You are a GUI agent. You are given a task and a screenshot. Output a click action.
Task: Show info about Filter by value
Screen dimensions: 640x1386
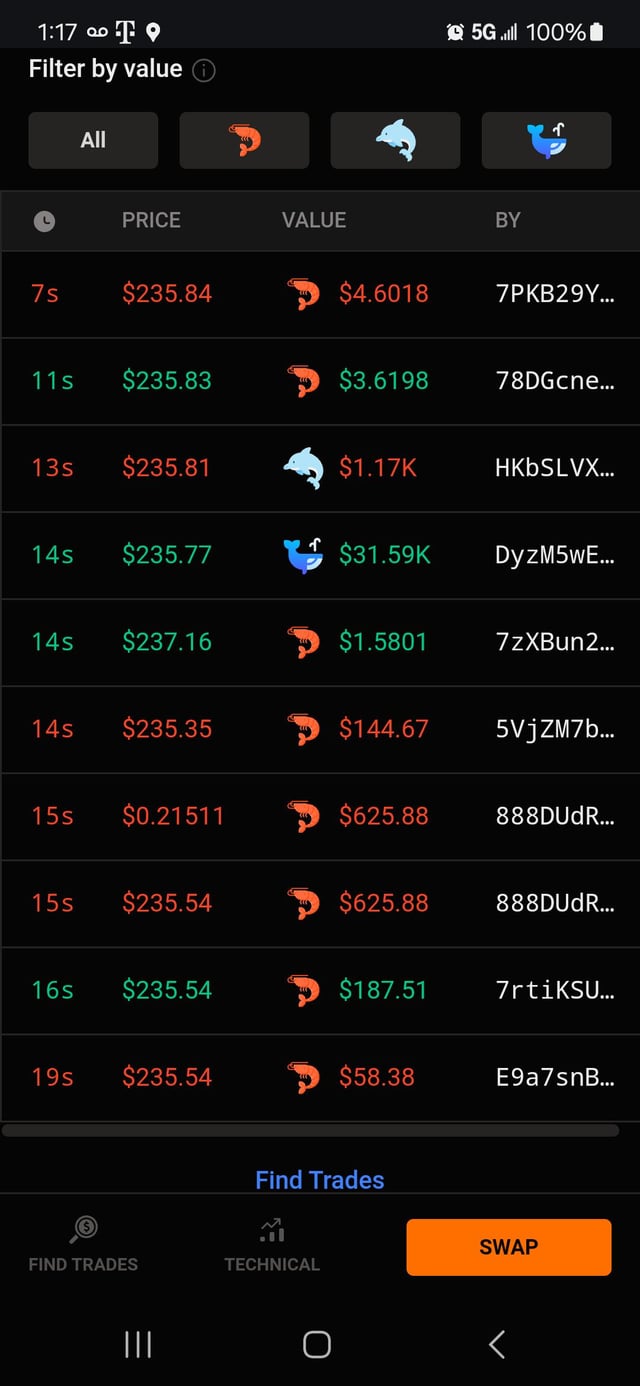click(204, 71)
